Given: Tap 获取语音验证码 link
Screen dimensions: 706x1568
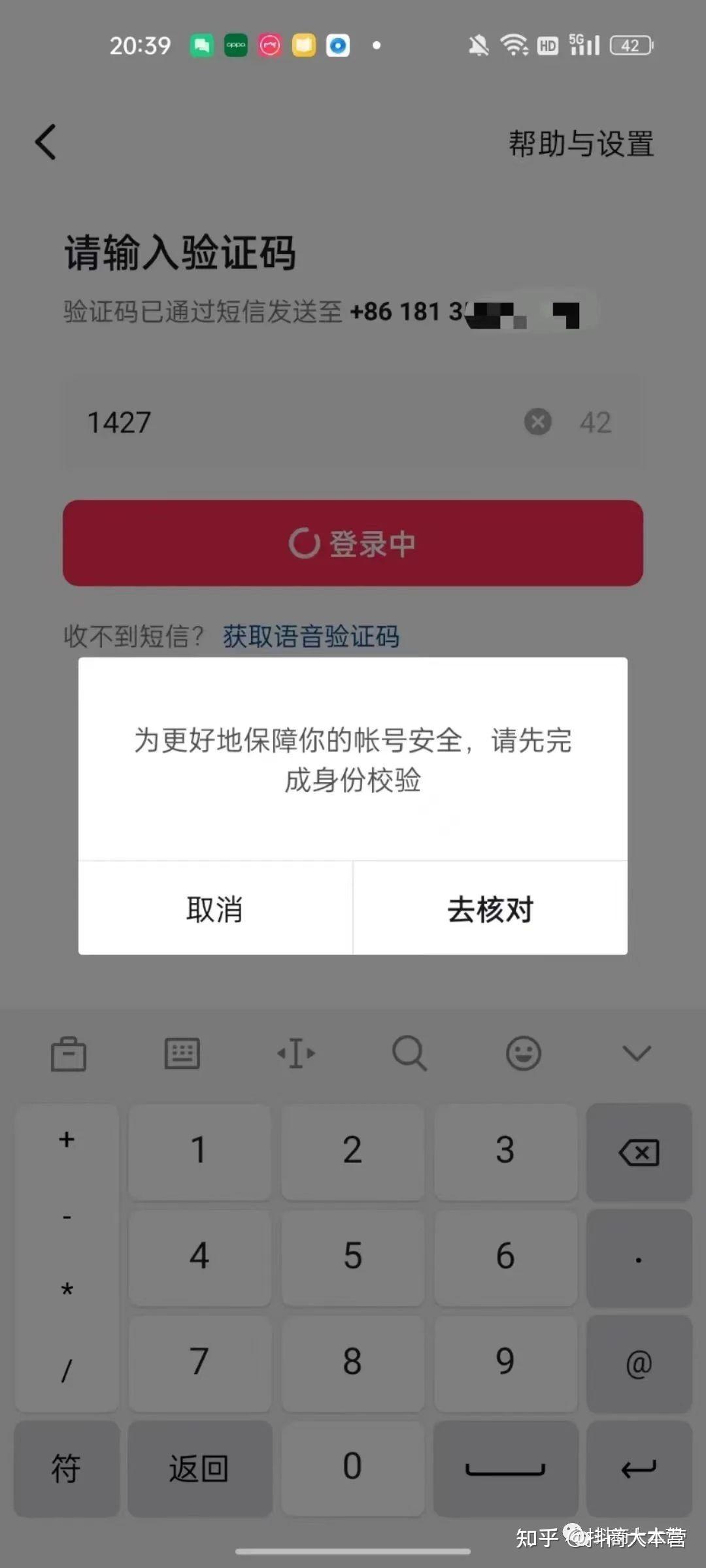Looking at the screenshot, I should (311, 636).
